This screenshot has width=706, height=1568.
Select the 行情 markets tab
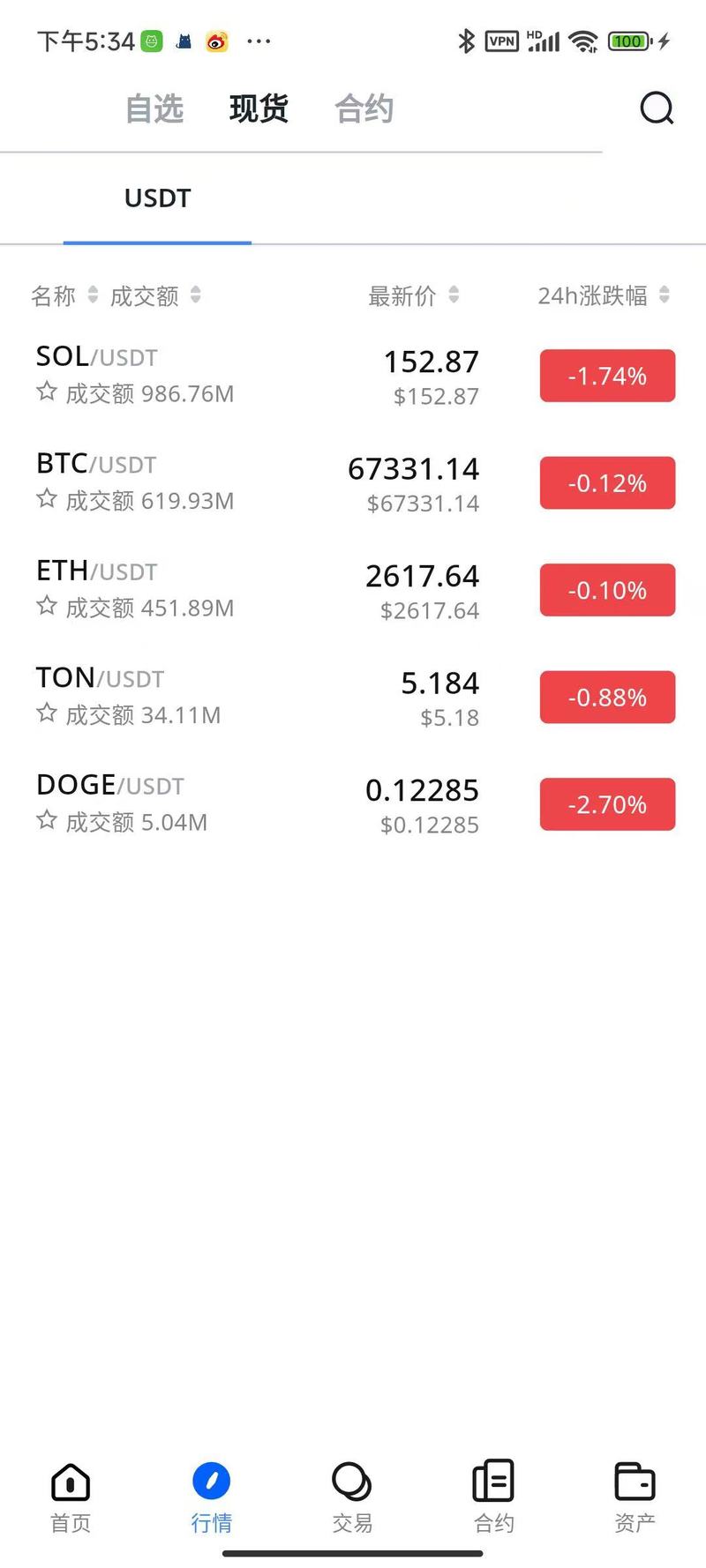coord(212,1497)
